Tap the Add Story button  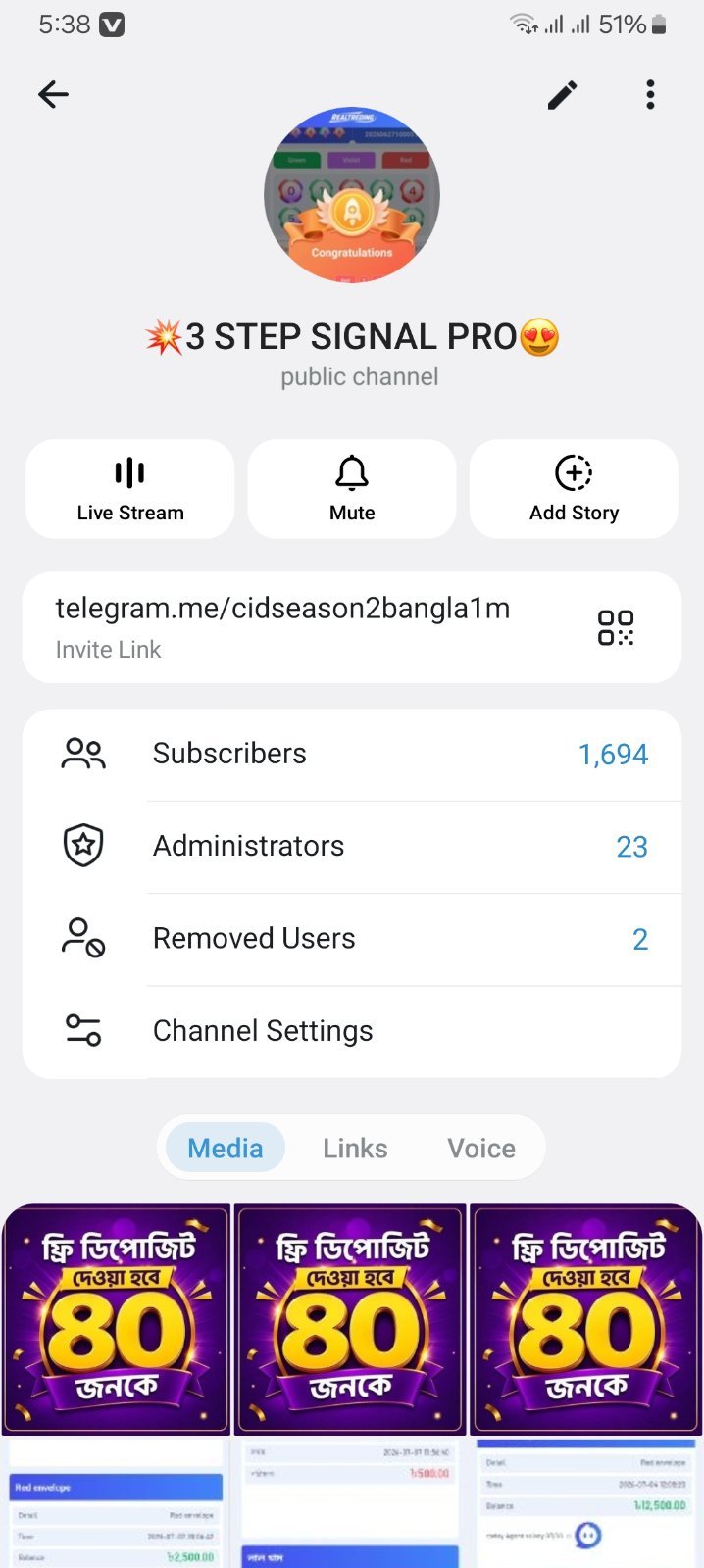pos(574,488)
